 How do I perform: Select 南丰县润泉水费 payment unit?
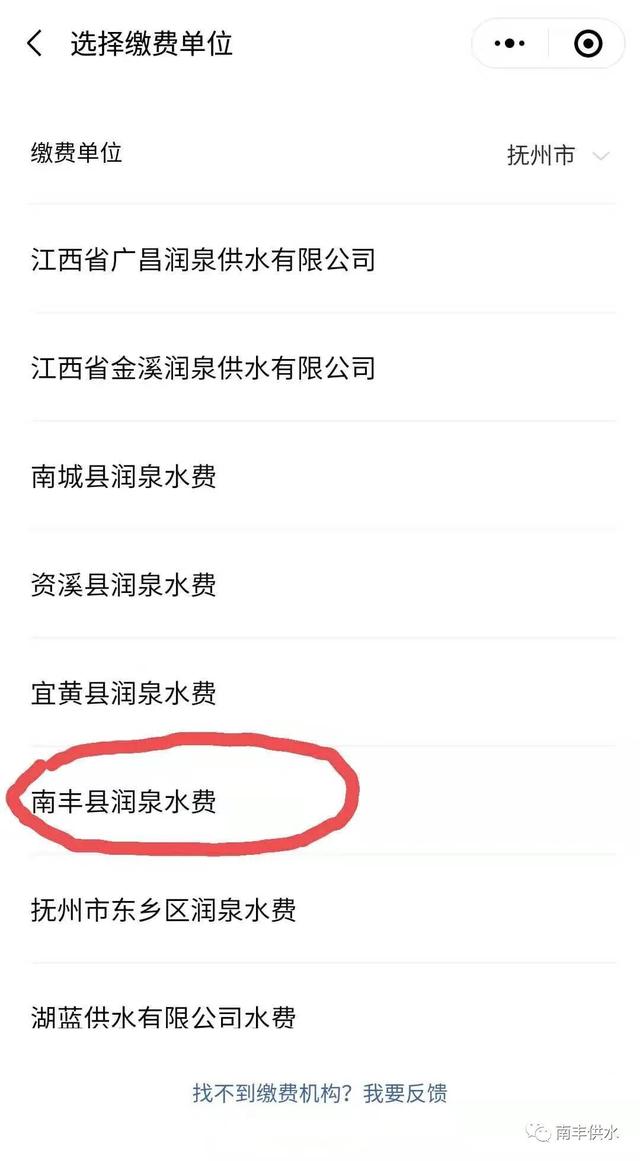point(124,802)
